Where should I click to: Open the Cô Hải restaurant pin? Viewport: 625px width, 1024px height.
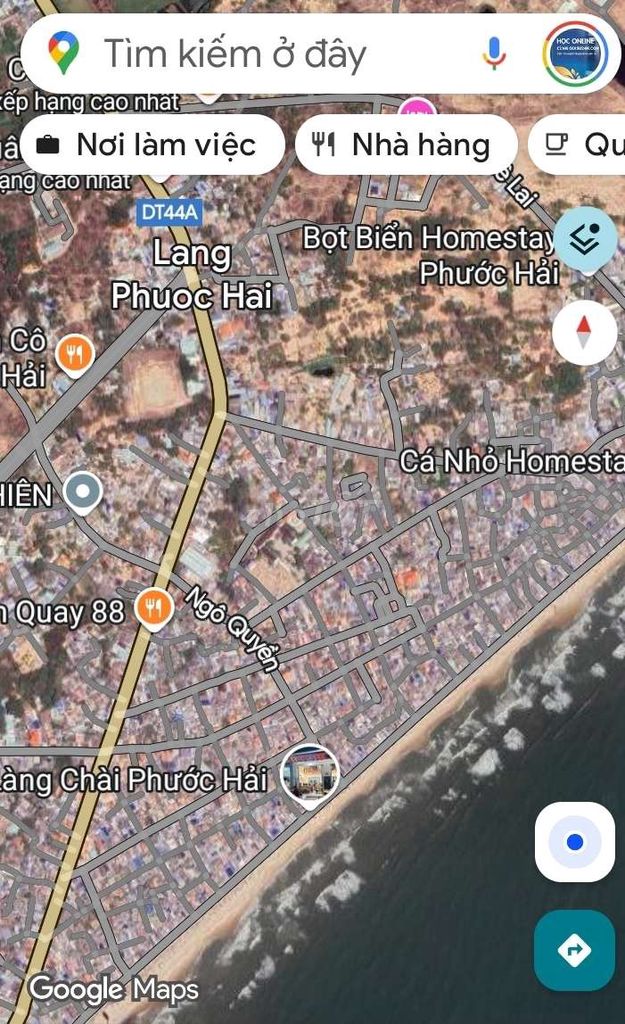pyautogui.click(x=75, y=353)
